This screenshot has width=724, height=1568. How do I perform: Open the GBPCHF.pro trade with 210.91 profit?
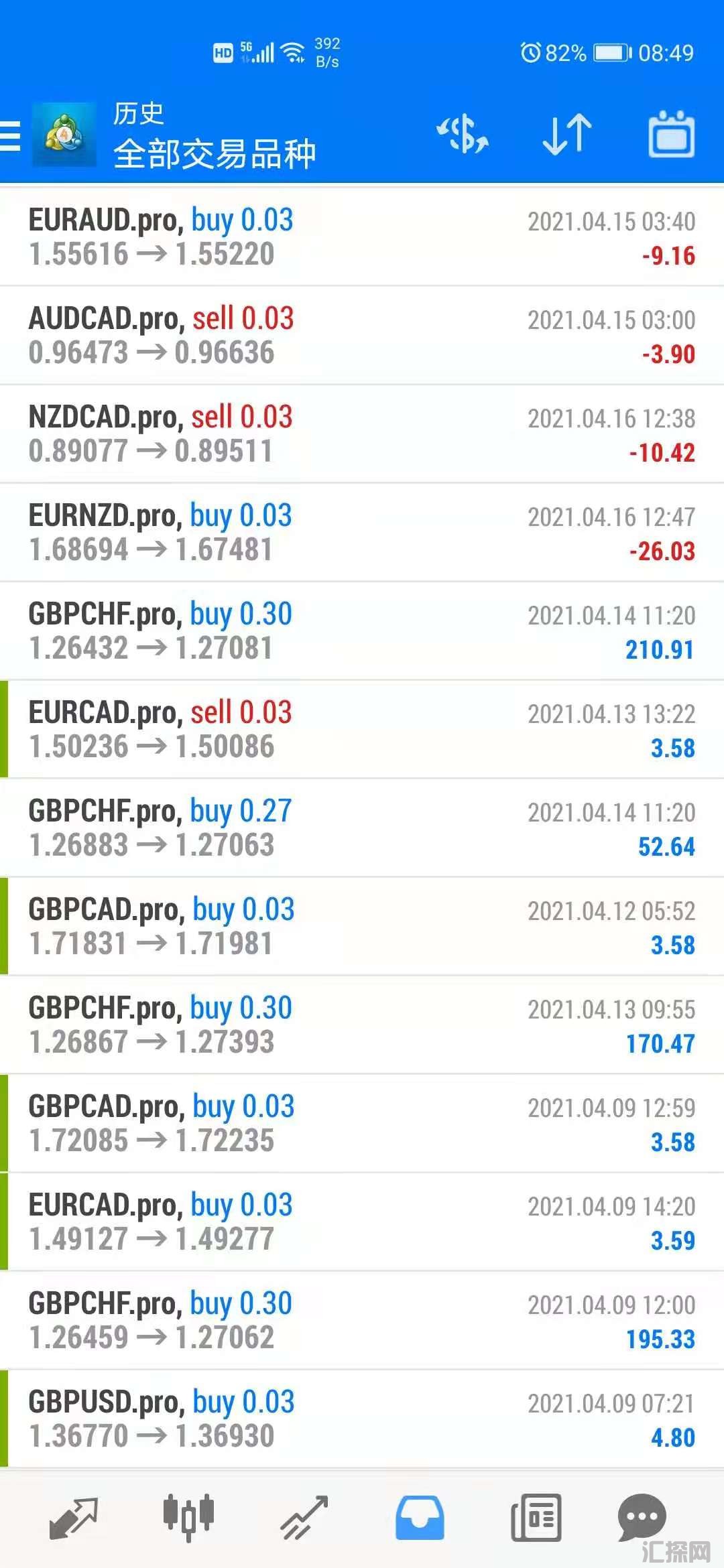pyautogui.click(x=362, y=631)
